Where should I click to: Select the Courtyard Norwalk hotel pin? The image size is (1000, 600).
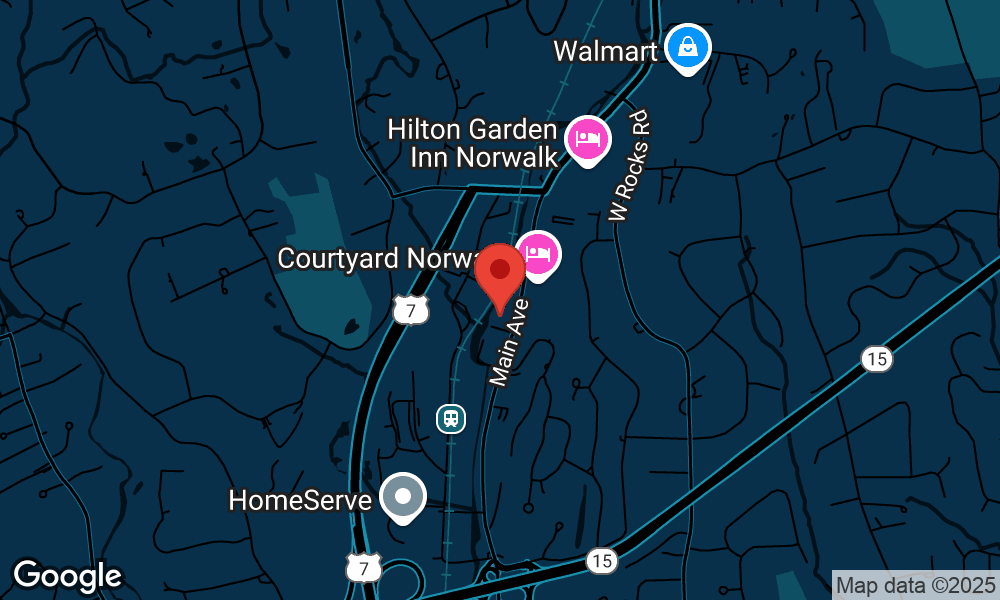pyautogui.click(x=540, y=254)
